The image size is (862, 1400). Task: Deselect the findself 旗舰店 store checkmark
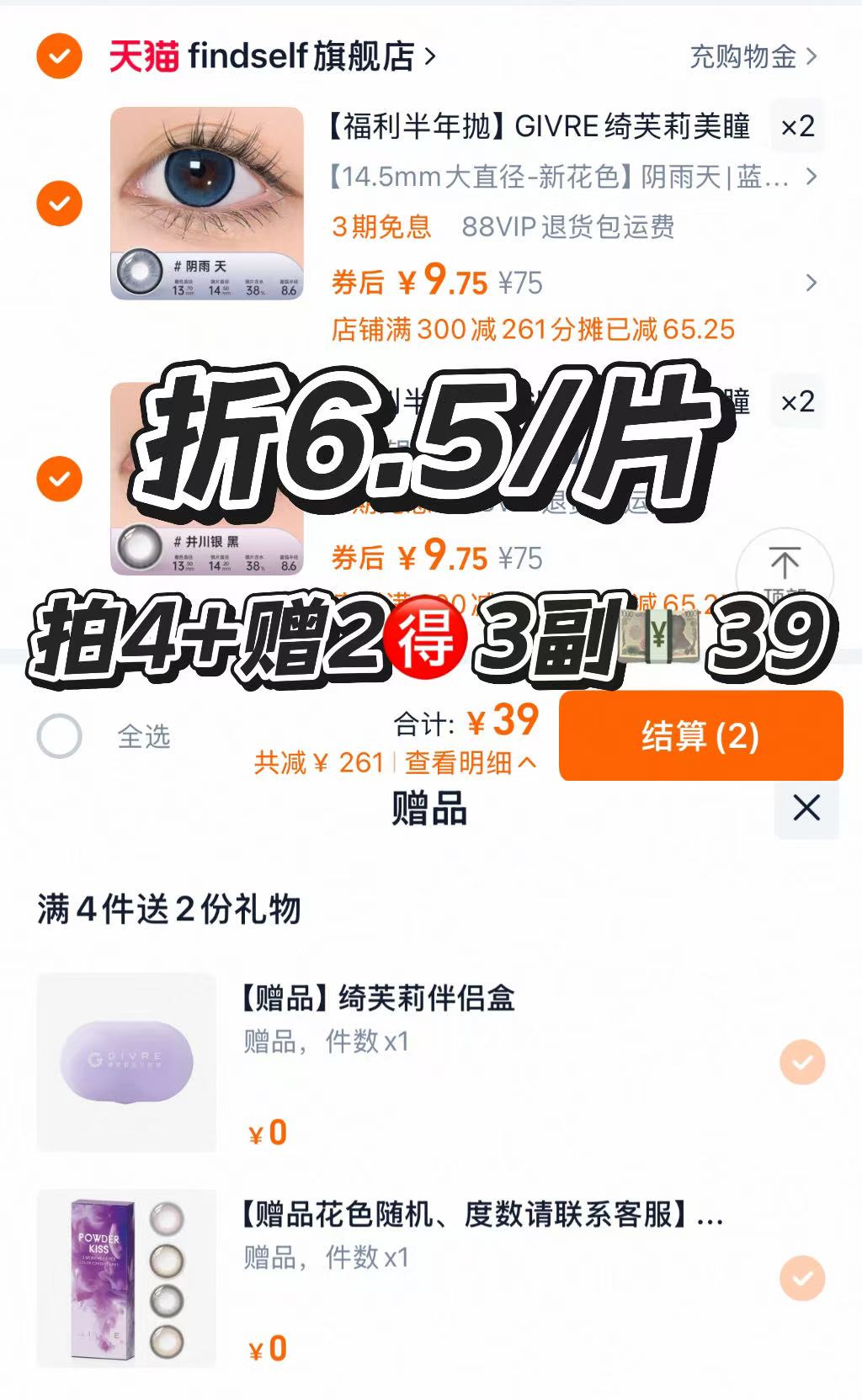point(57,57)
